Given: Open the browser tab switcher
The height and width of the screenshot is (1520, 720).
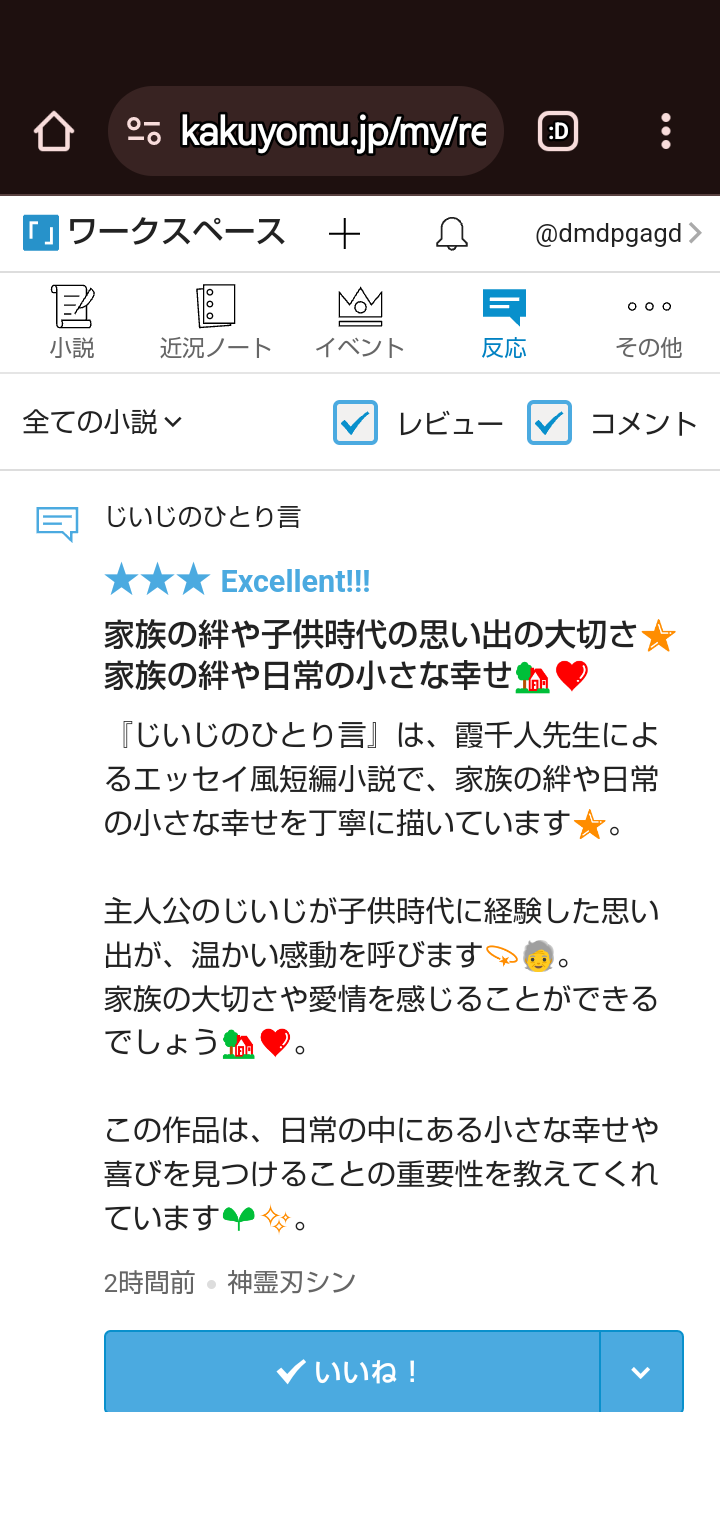Looking at the screenshot, I should click(x=558, y=131).
